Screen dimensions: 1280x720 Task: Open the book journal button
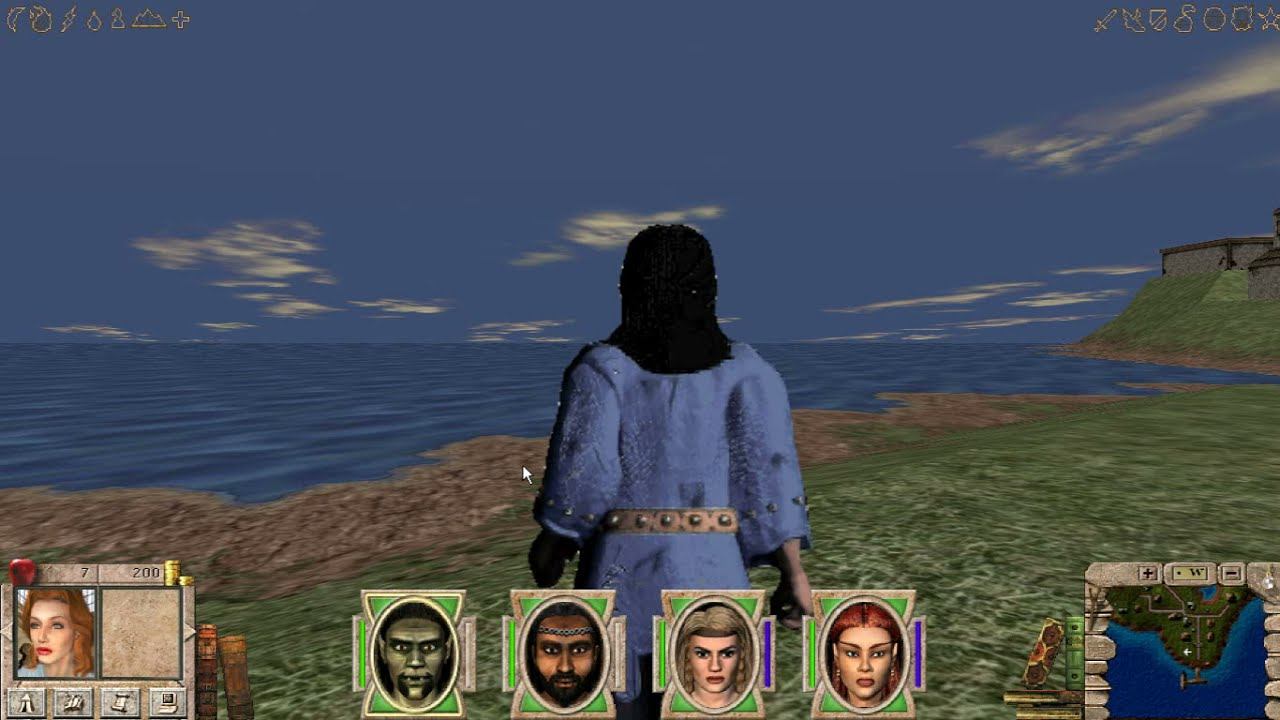tap(72, 702)
